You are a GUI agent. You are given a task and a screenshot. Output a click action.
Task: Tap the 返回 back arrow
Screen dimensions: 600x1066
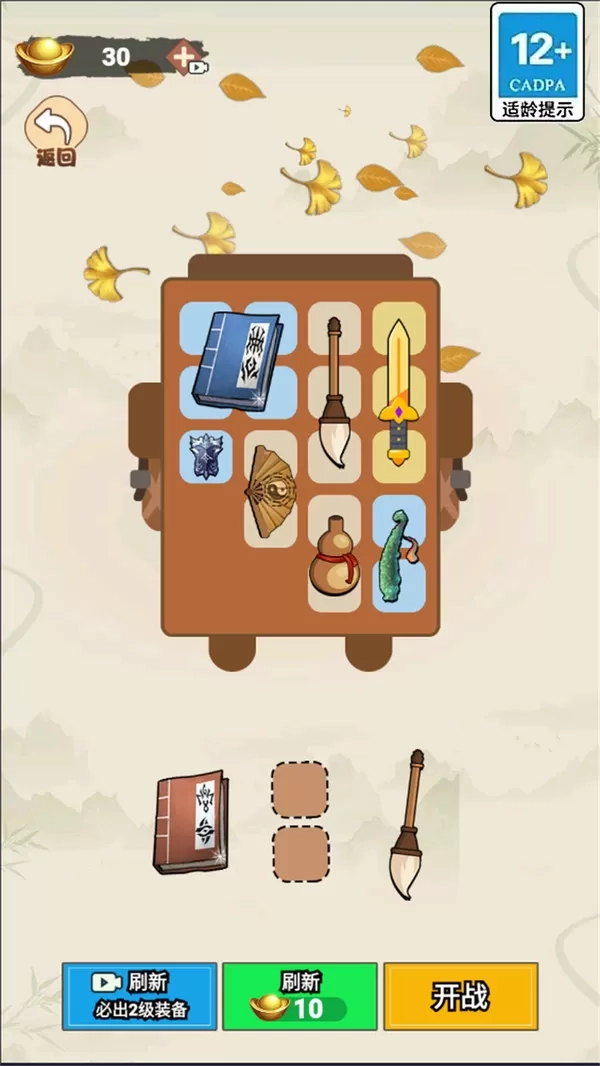tap(56, 130)
